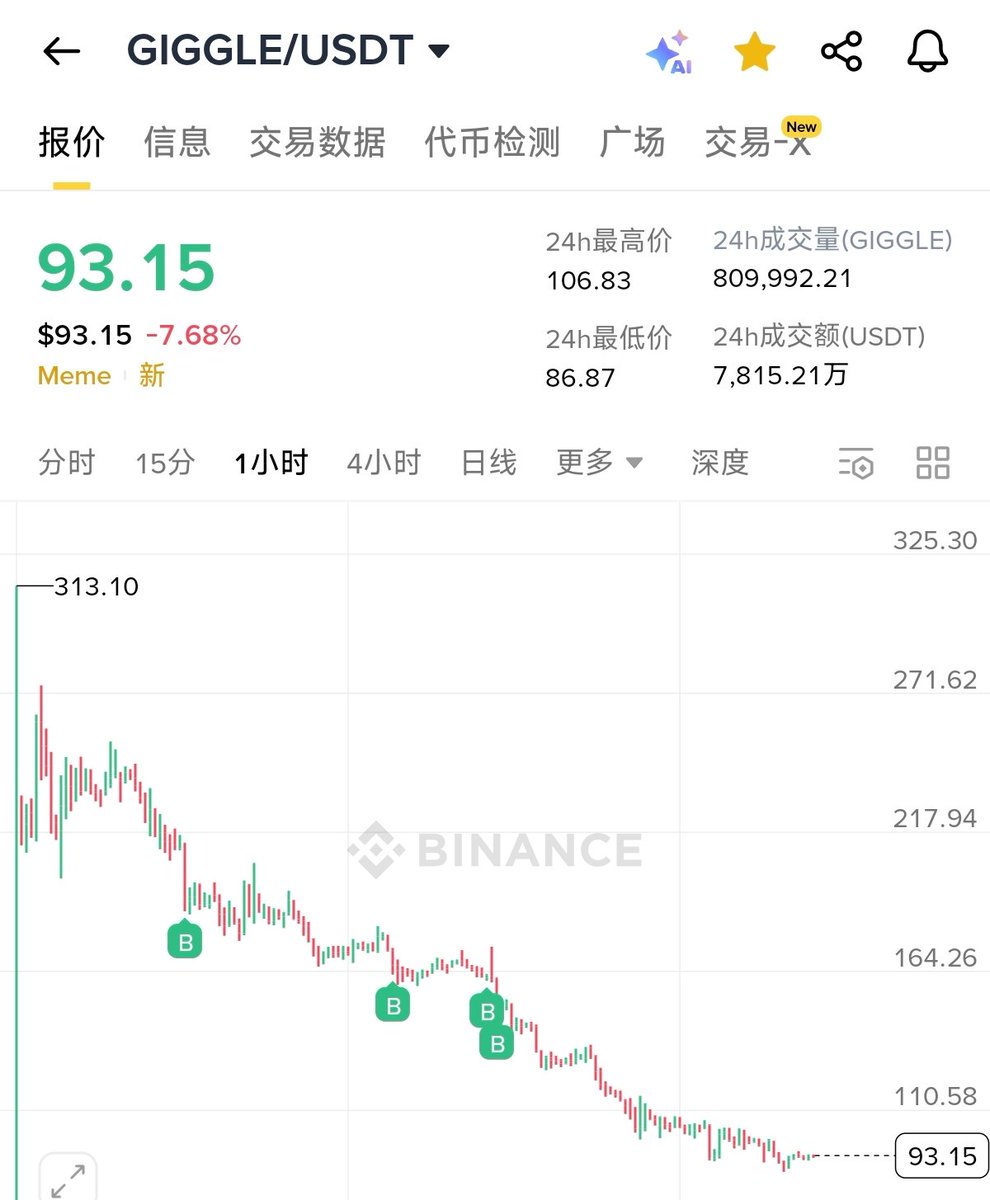Screen dimensions: 990x1200
Task: Open chart indicator settings
Action: [x=856, y=463]
